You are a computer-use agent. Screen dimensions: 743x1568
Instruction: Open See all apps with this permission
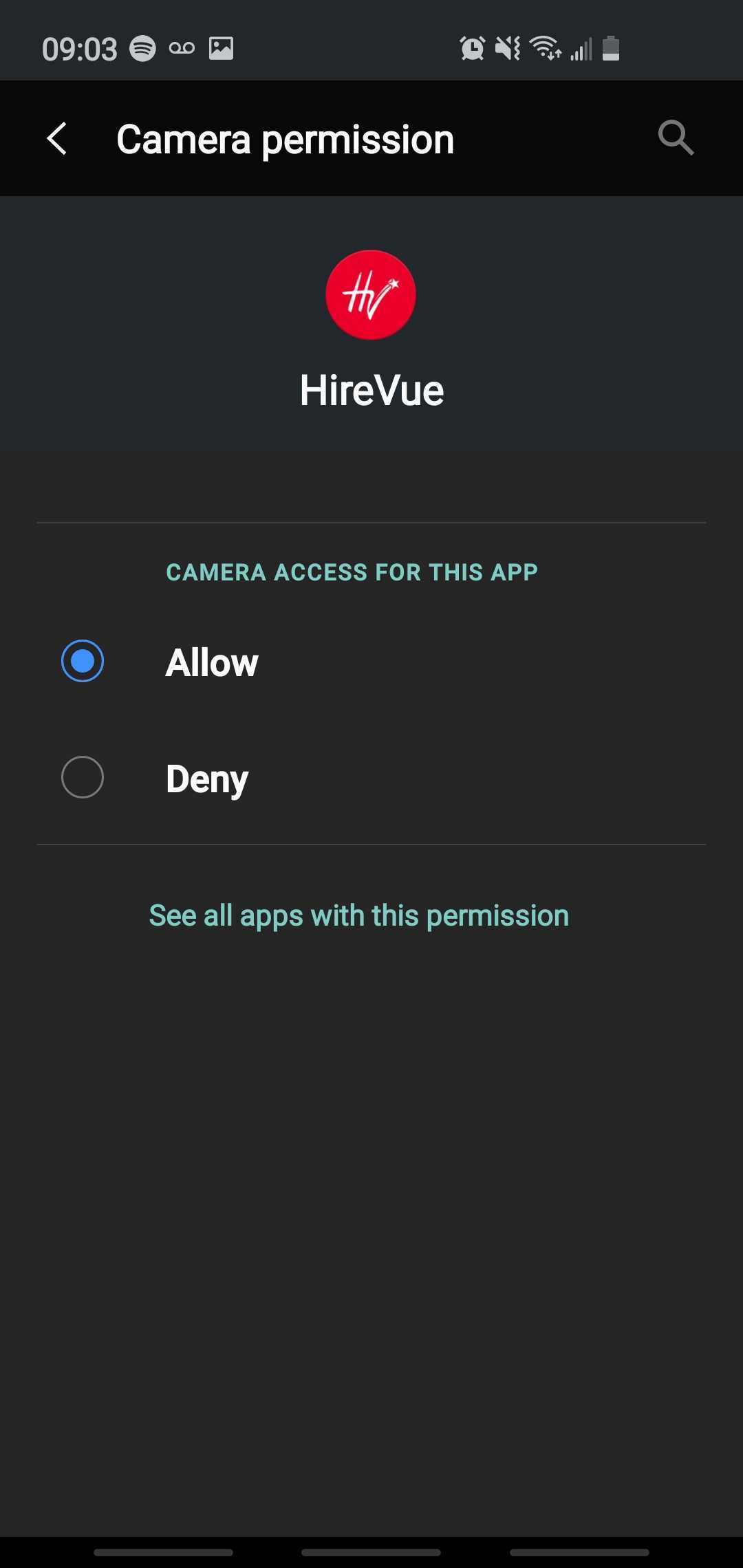358,915
